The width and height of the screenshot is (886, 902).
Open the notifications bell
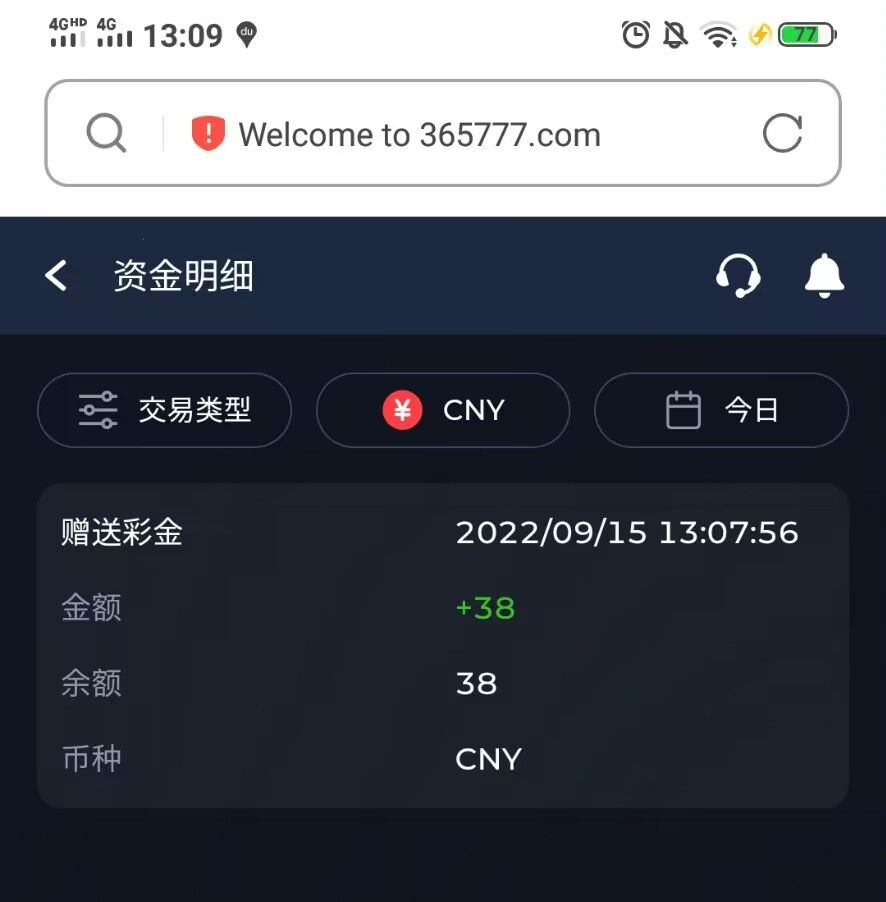[x=825, y=275]
